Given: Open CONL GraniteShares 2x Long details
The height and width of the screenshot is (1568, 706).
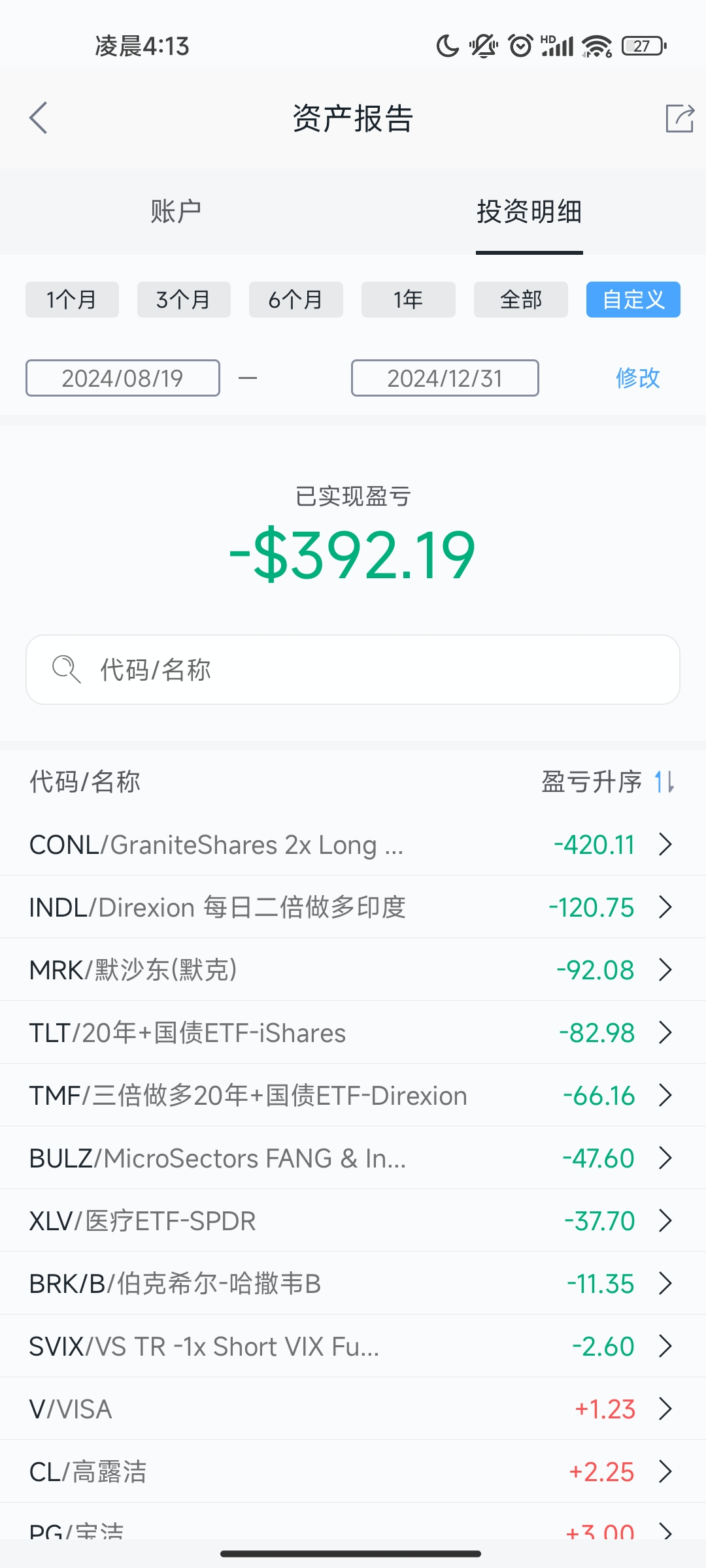Looking at the screenshot, I should [353, 845].
